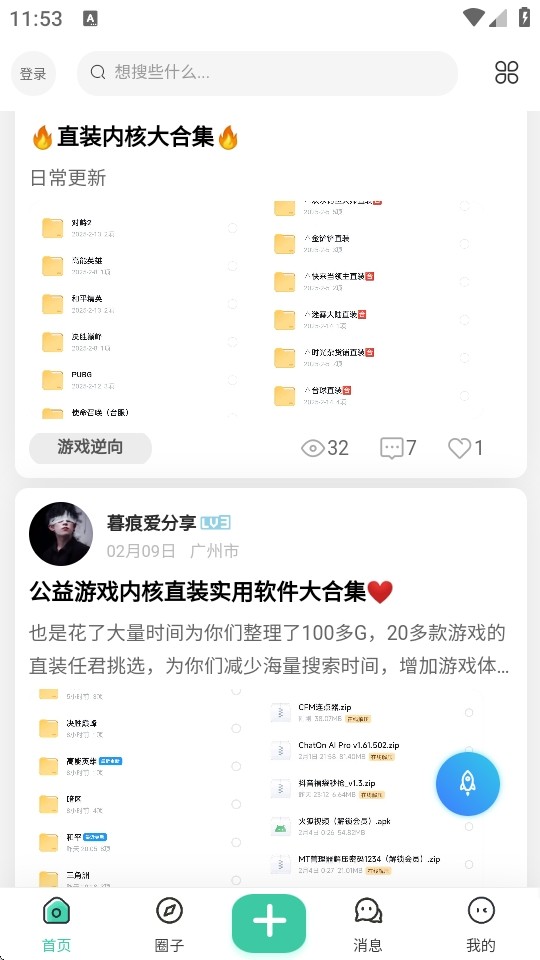Select the 游戏逆向 tag chip
This screenshot has width=540, height=960.
pos(90,448)
